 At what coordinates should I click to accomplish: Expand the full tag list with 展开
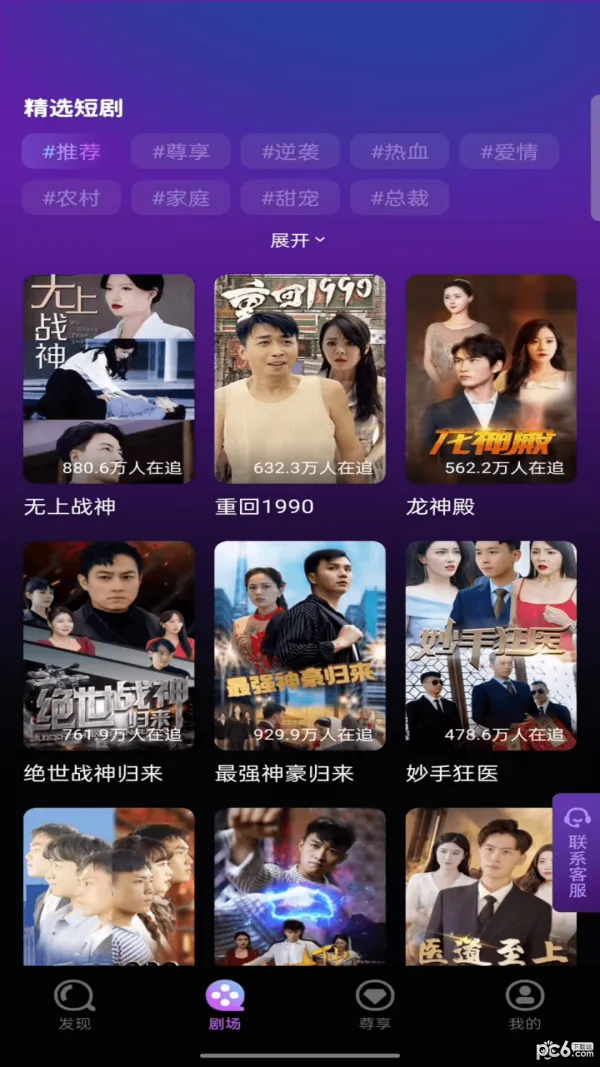[x=298, y=241]
